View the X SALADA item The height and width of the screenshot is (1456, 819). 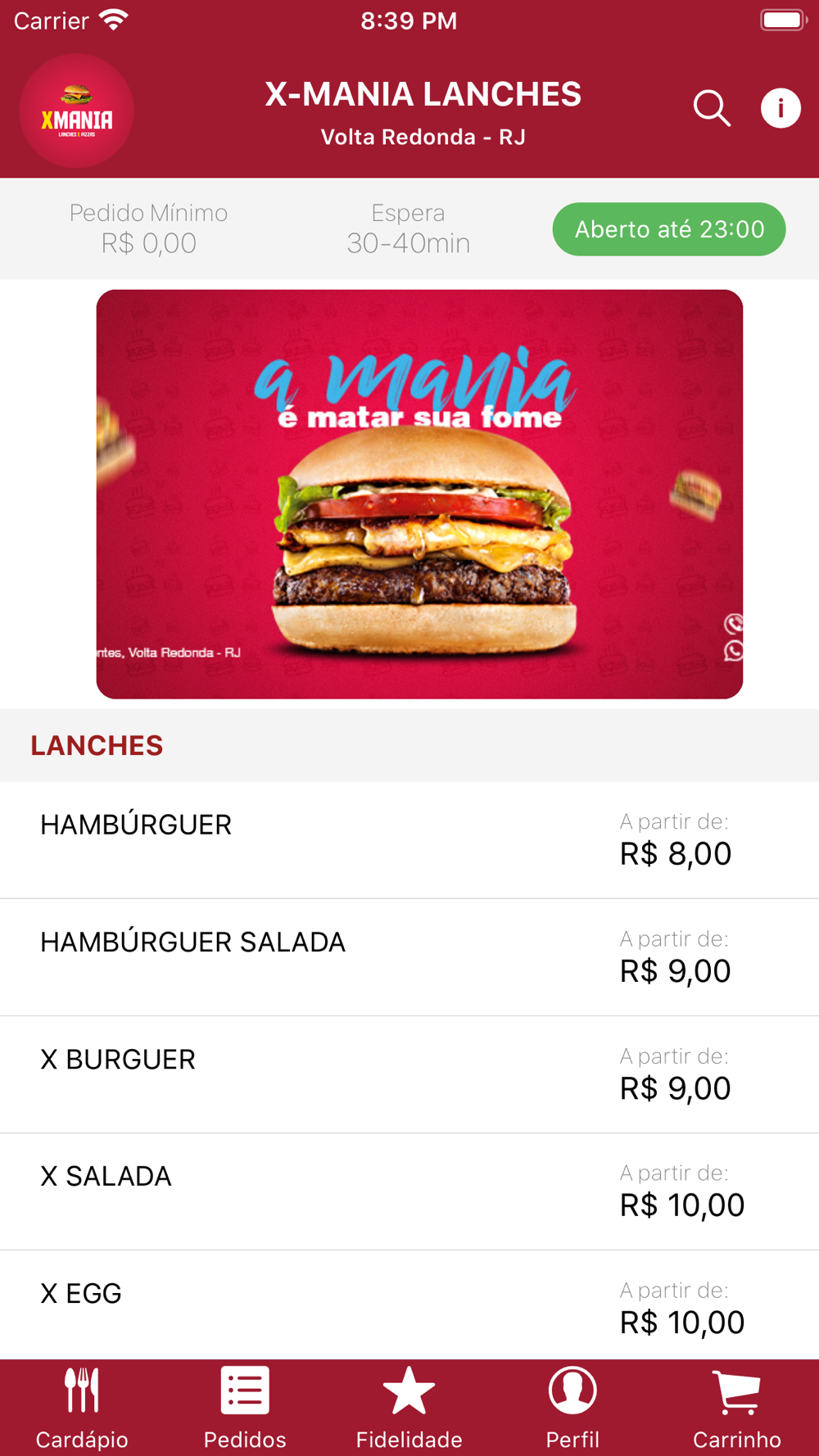pyautogui.click(x=409, y=1191)
